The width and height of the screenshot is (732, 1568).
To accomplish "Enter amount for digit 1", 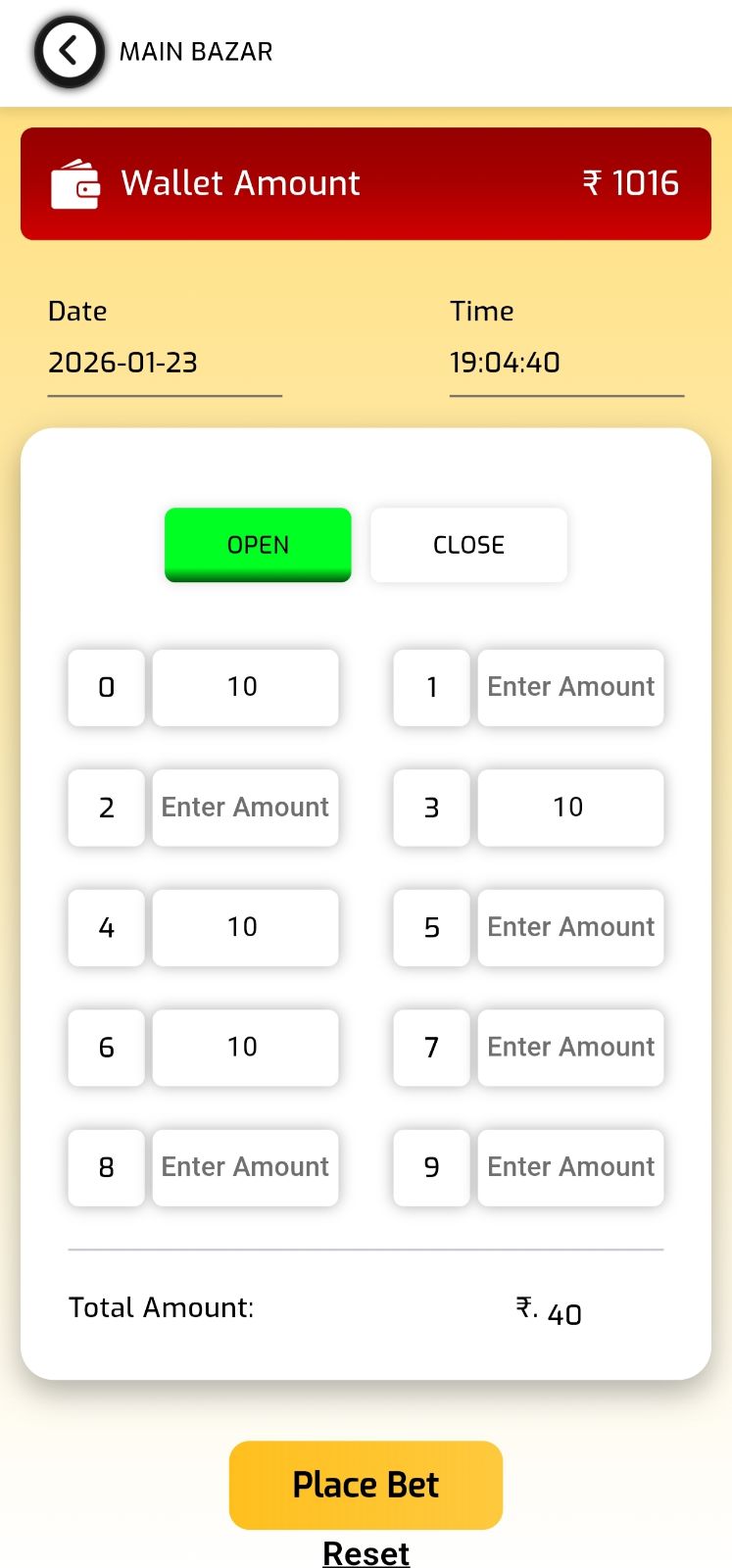I will tap(570, 687).
